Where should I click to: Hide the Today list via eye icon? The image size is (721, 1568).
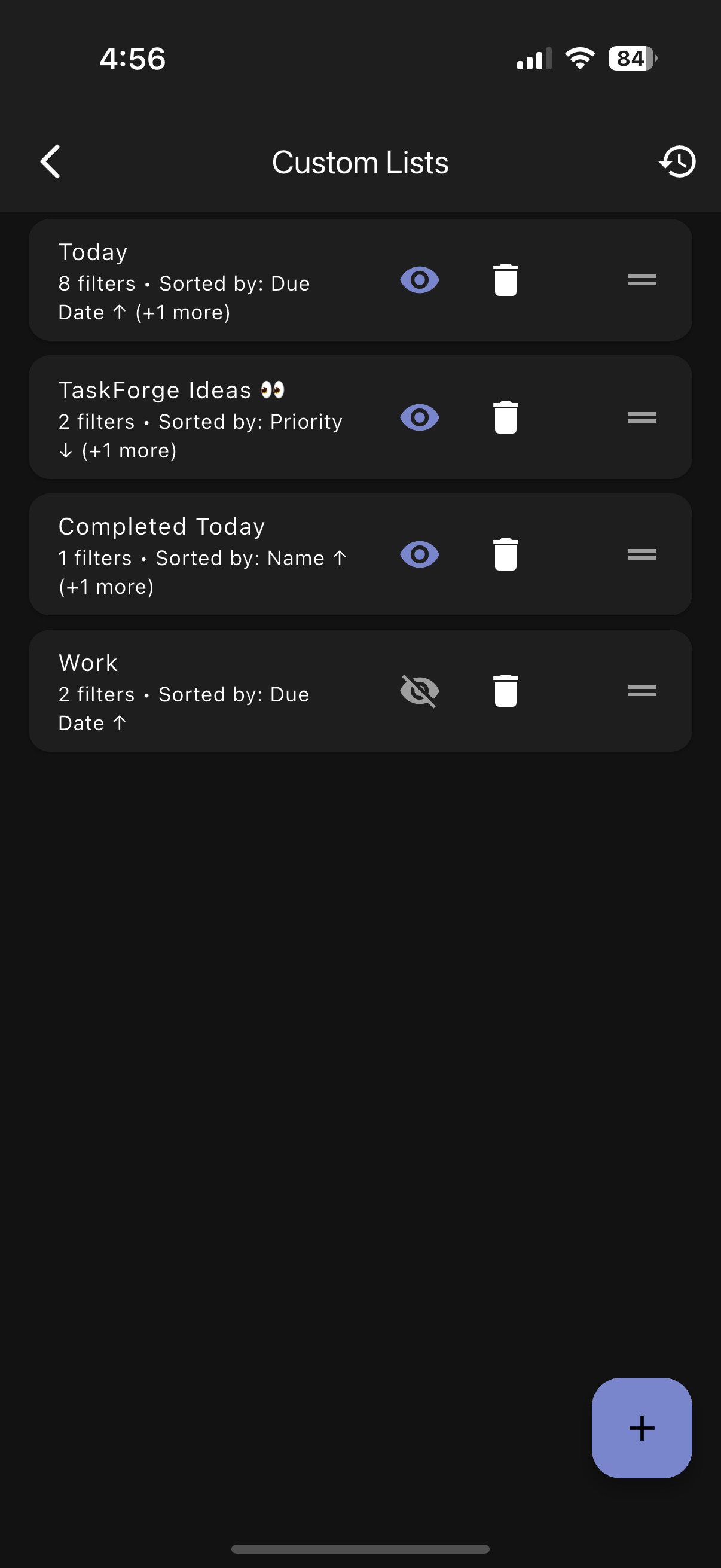419,280
